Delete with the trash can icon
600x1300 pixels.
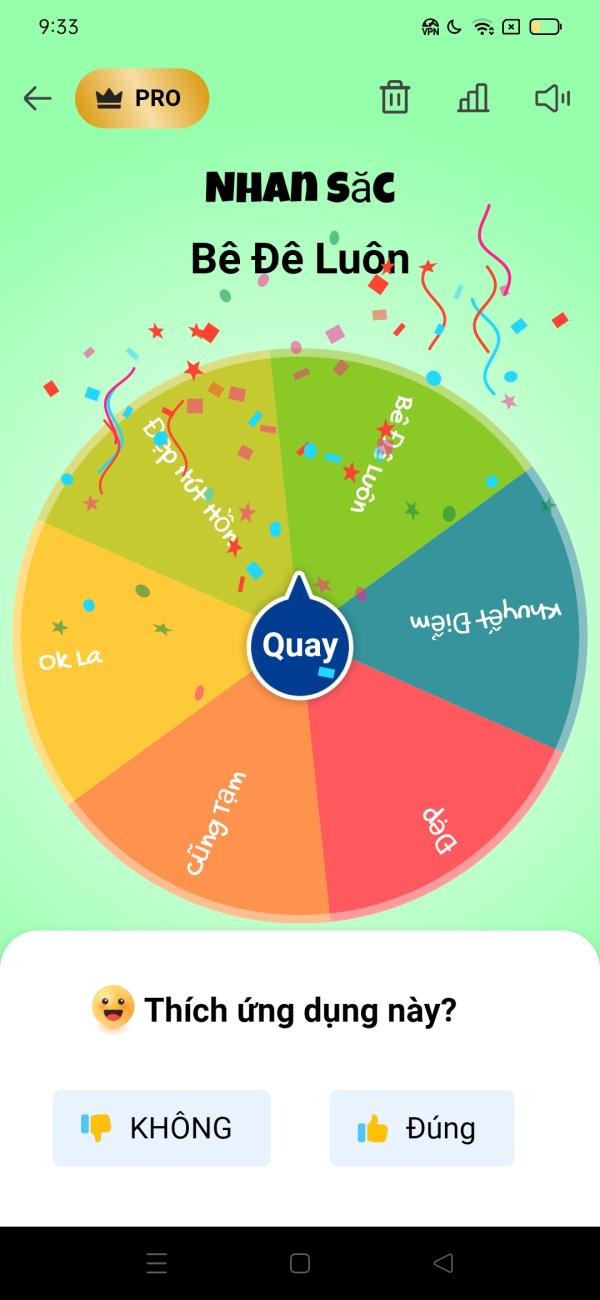coord(395,98)
